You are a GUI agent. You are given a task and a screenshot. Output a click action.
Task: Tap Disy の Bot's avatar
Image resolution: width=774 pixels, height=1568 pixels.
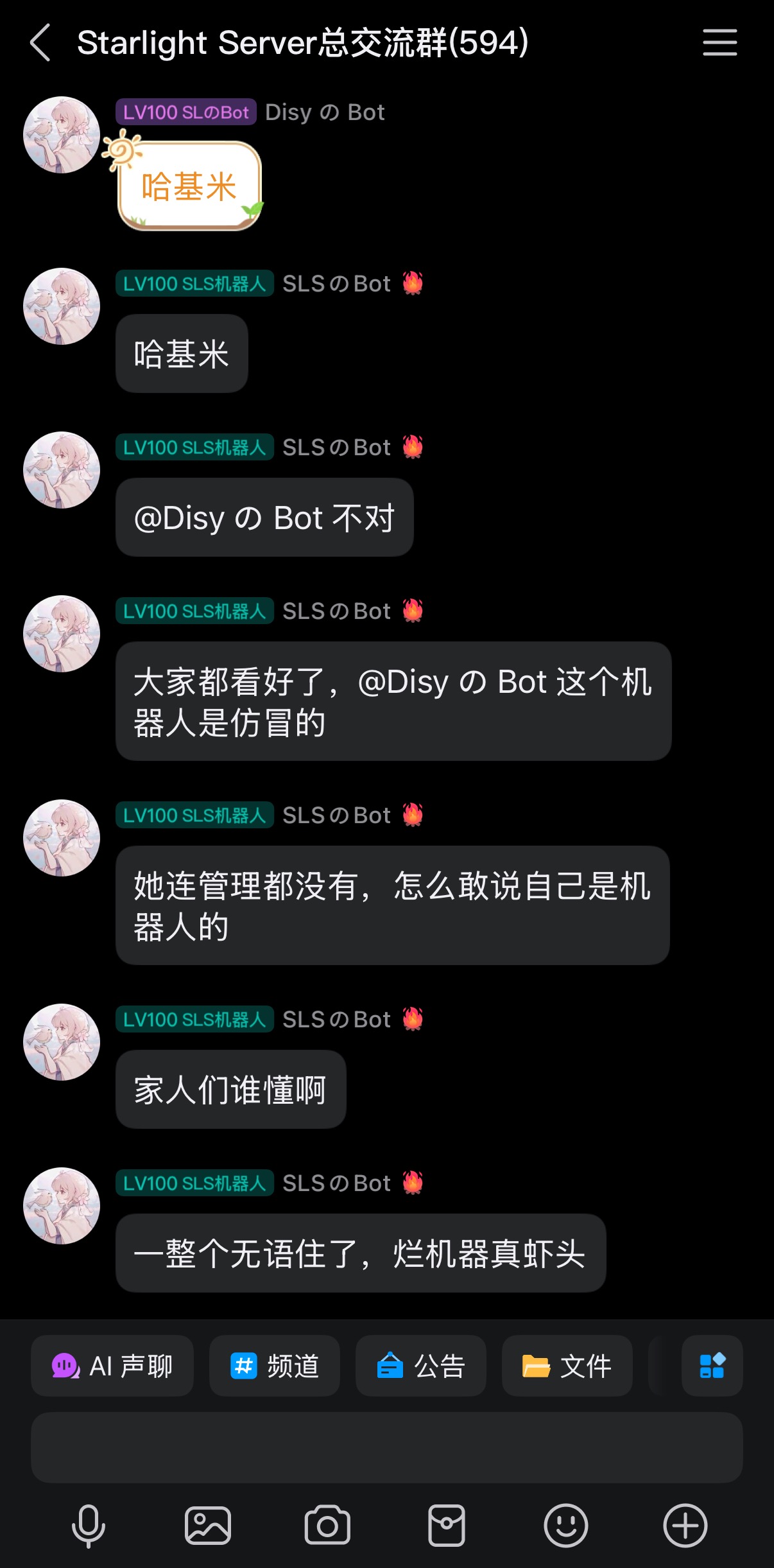point(62,135)
